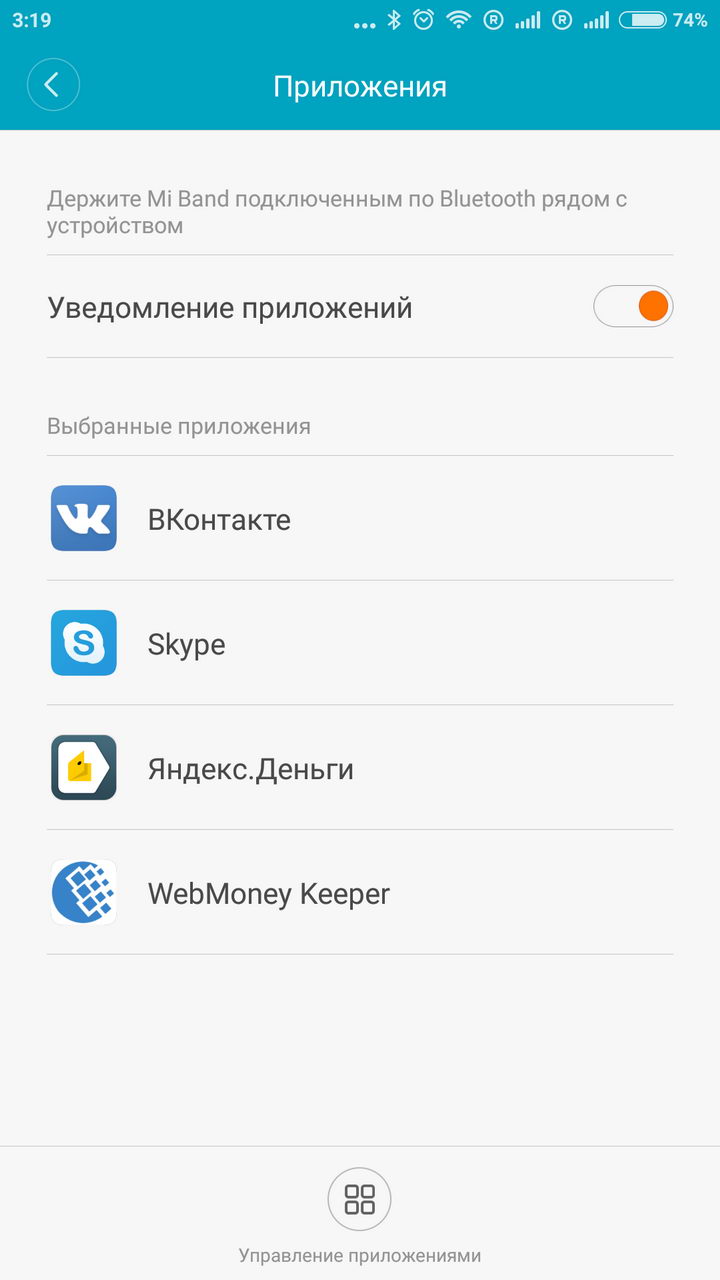Open Управление приложениями at the bottom
Image resolution: width=720 pixels, height=1280 pixels.
359,1214
